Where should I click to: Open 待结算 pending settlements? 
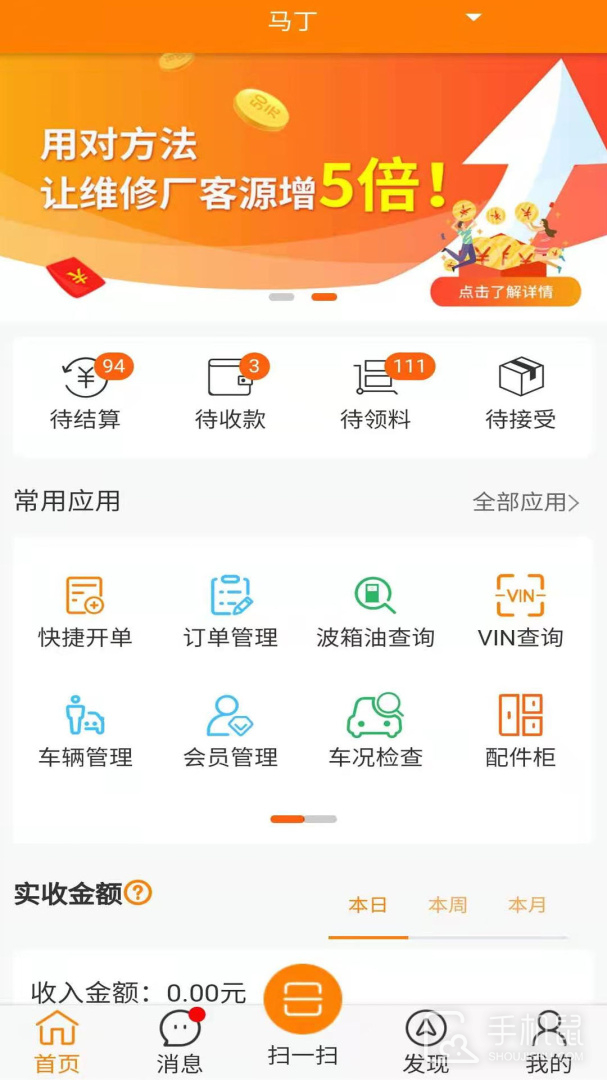tap(86, 394)
